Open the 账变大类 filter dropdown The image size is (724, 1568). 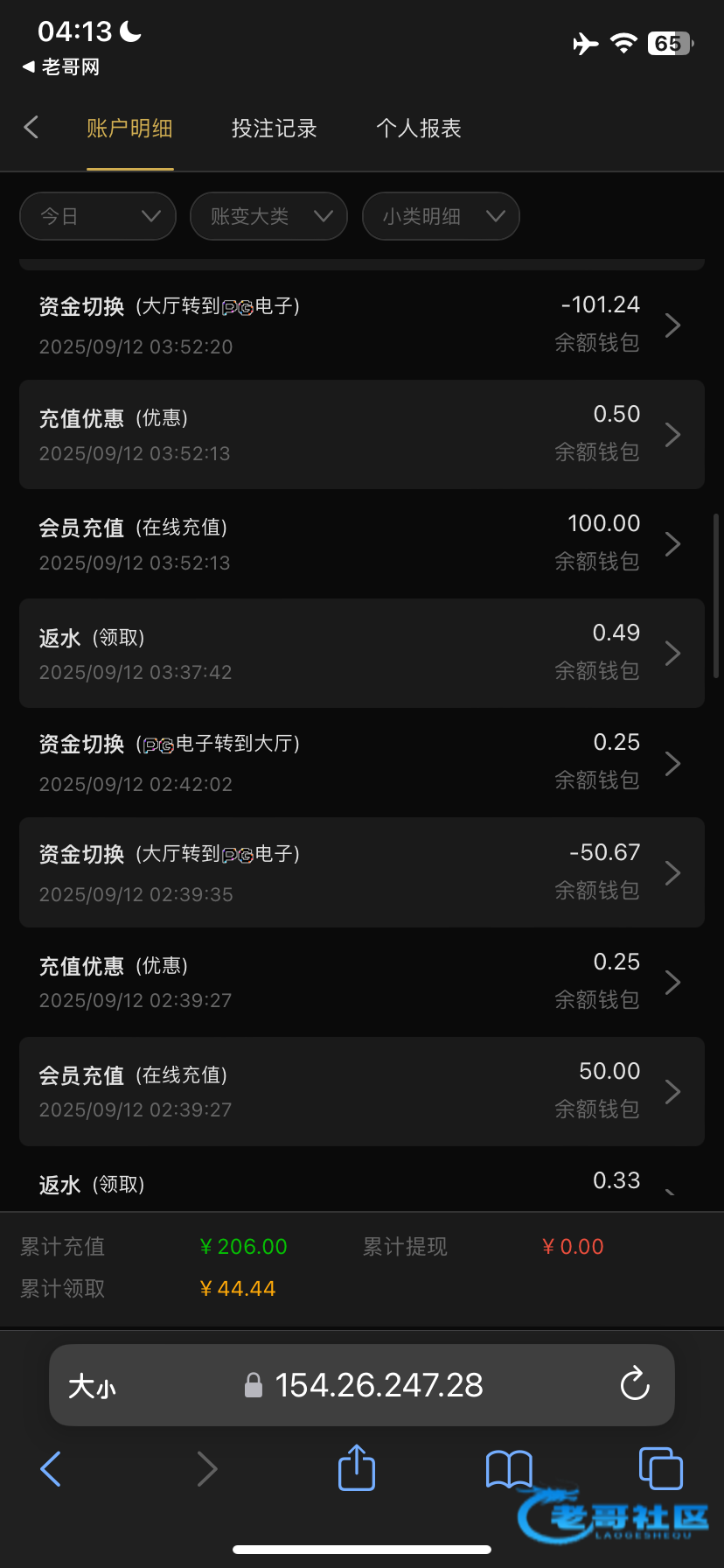tap(269, 216)
